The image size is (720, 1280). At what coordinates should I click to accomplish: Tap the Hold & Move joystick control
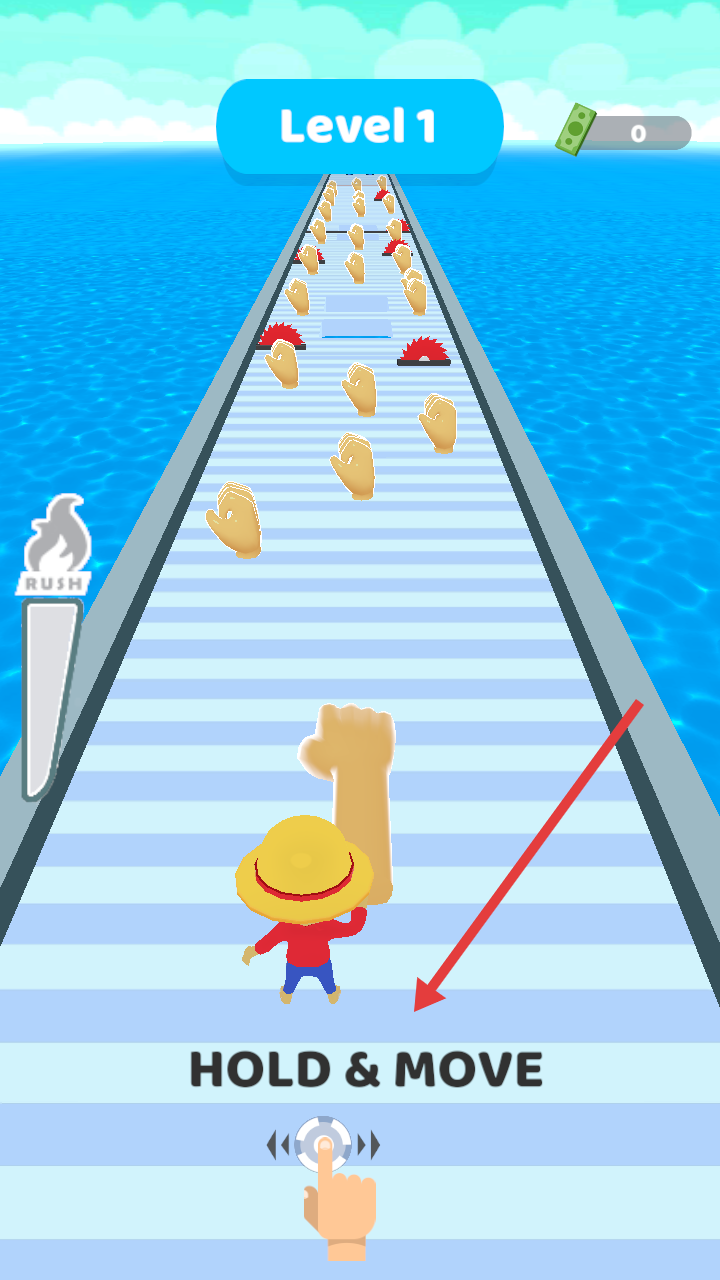[323, 1145]
